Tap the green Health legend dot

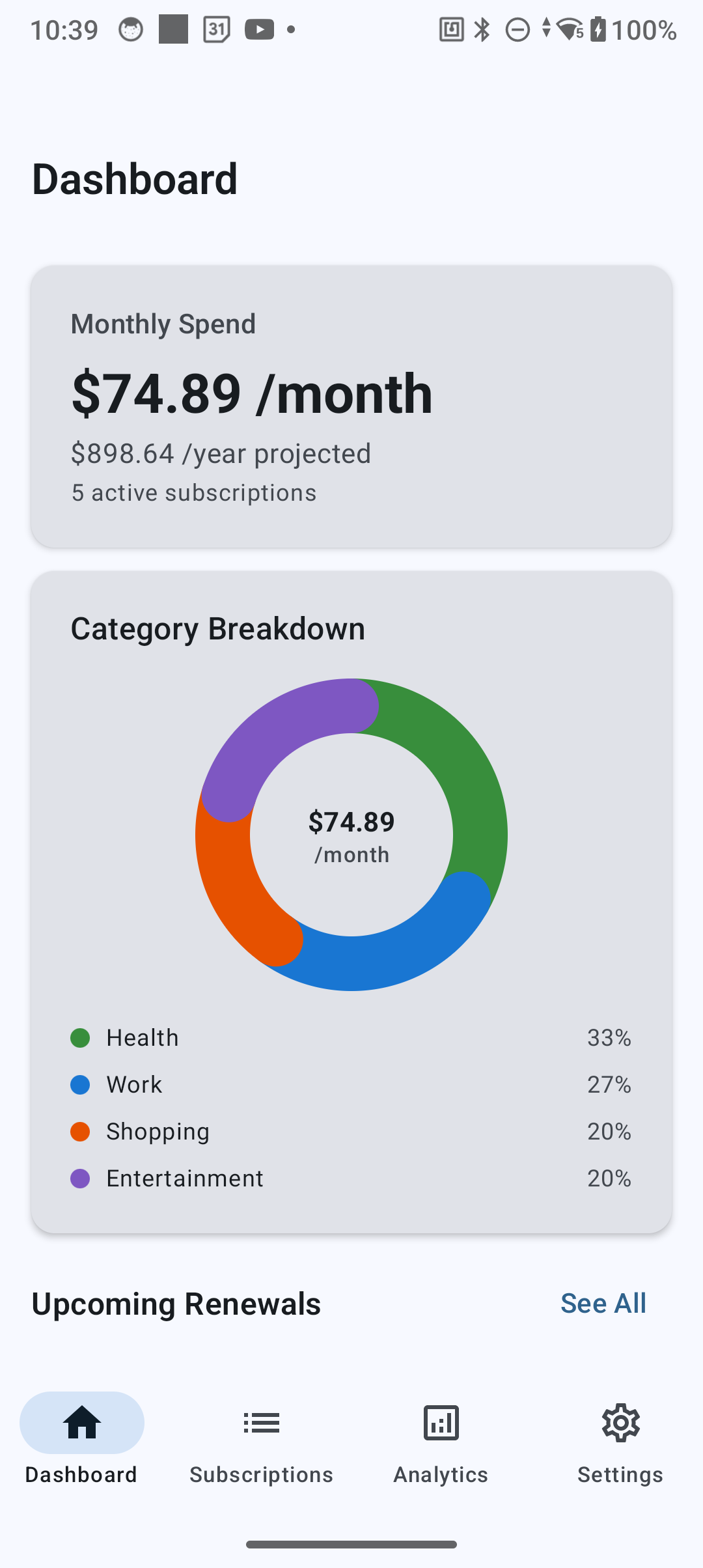(80, 1037)
